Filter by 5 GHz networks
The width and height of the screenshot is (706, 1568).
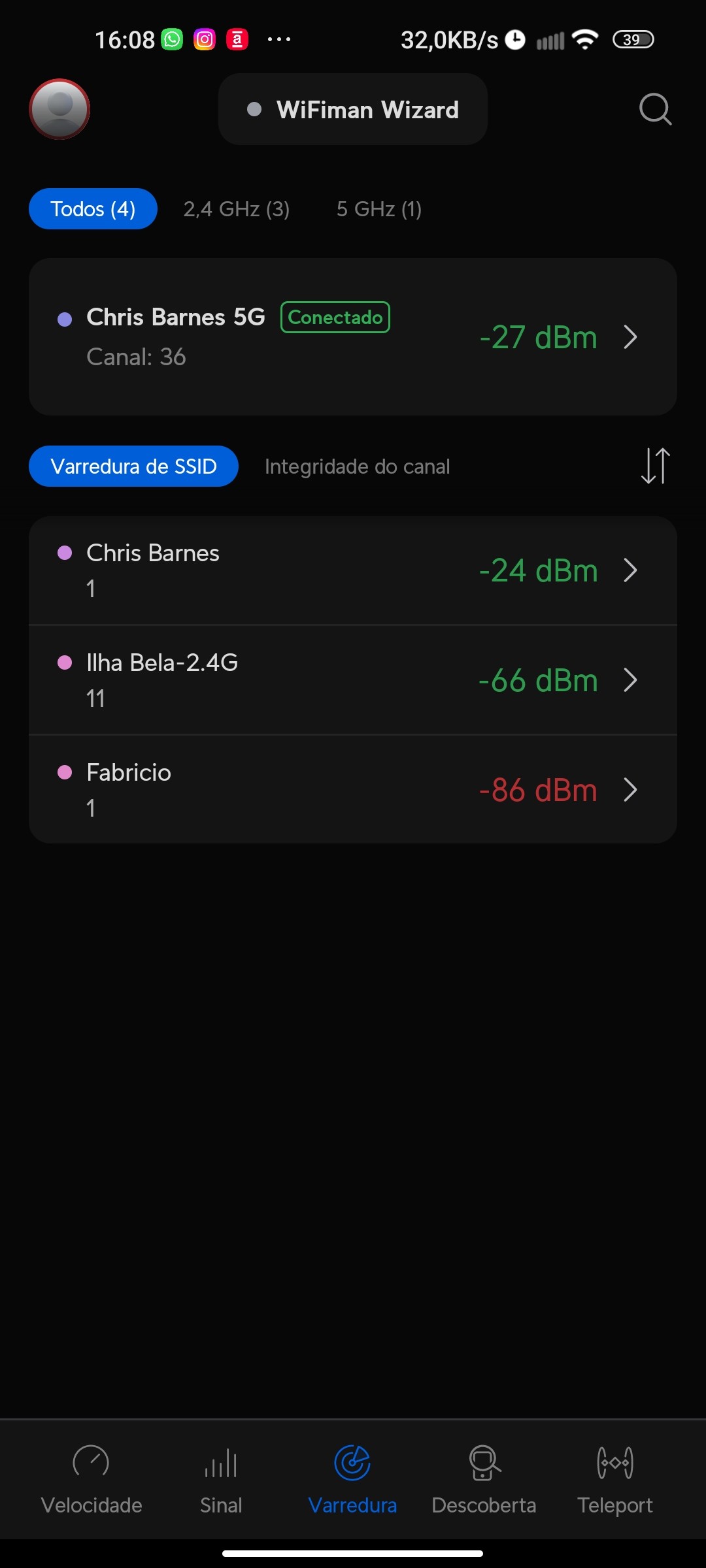coord(378,209)
